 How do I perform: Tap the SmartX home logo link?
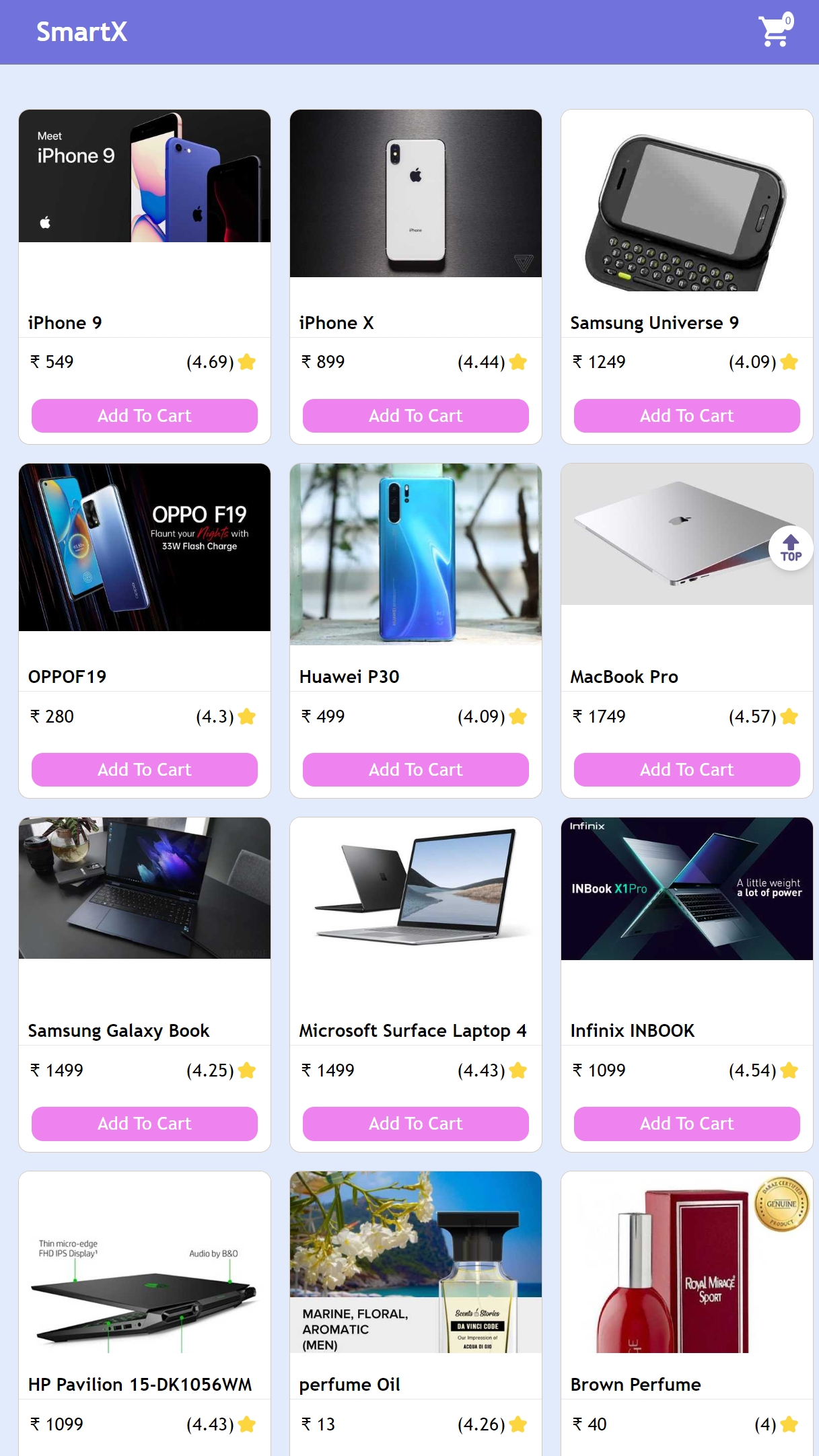click(81, 32)
